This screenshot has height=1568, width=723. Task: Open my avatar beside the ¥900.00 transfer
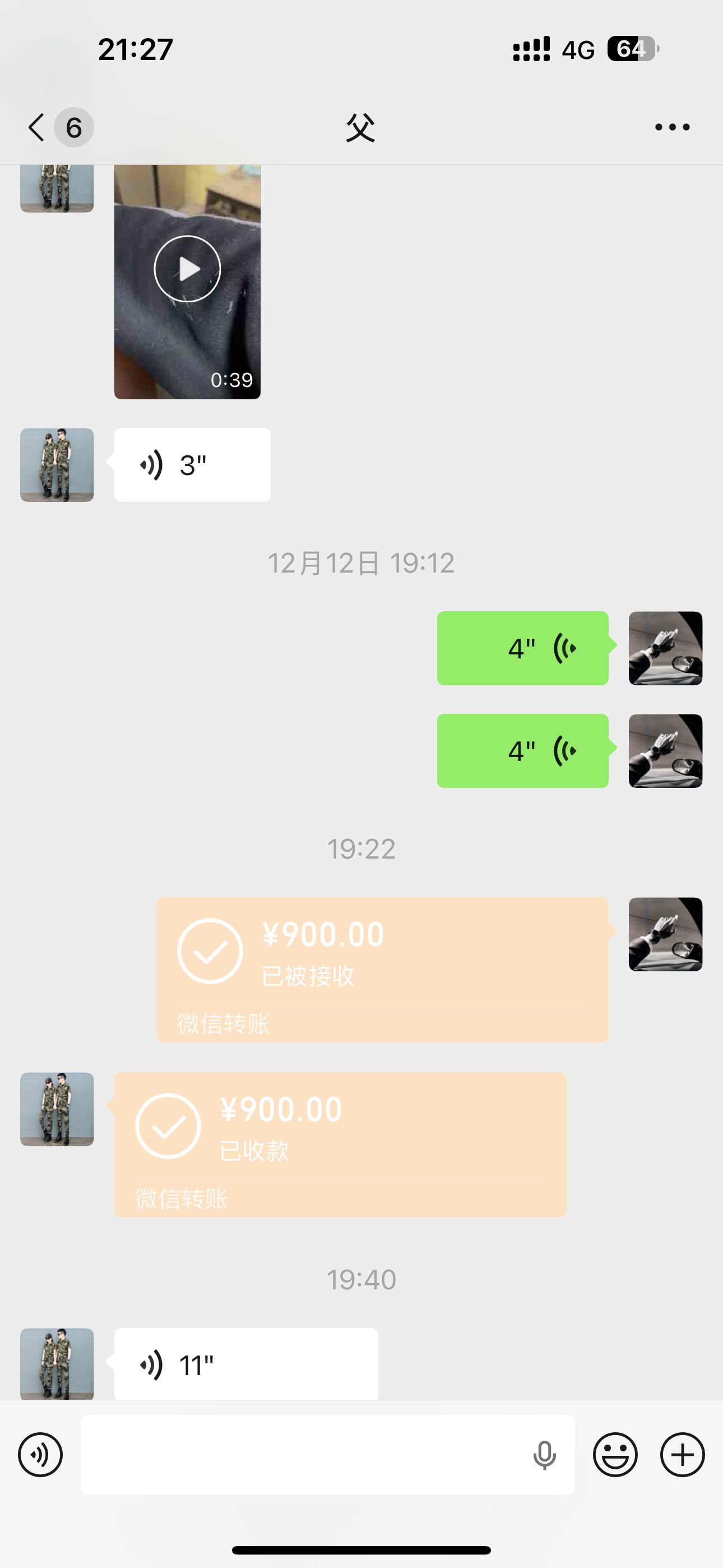(x=665, y=934)
